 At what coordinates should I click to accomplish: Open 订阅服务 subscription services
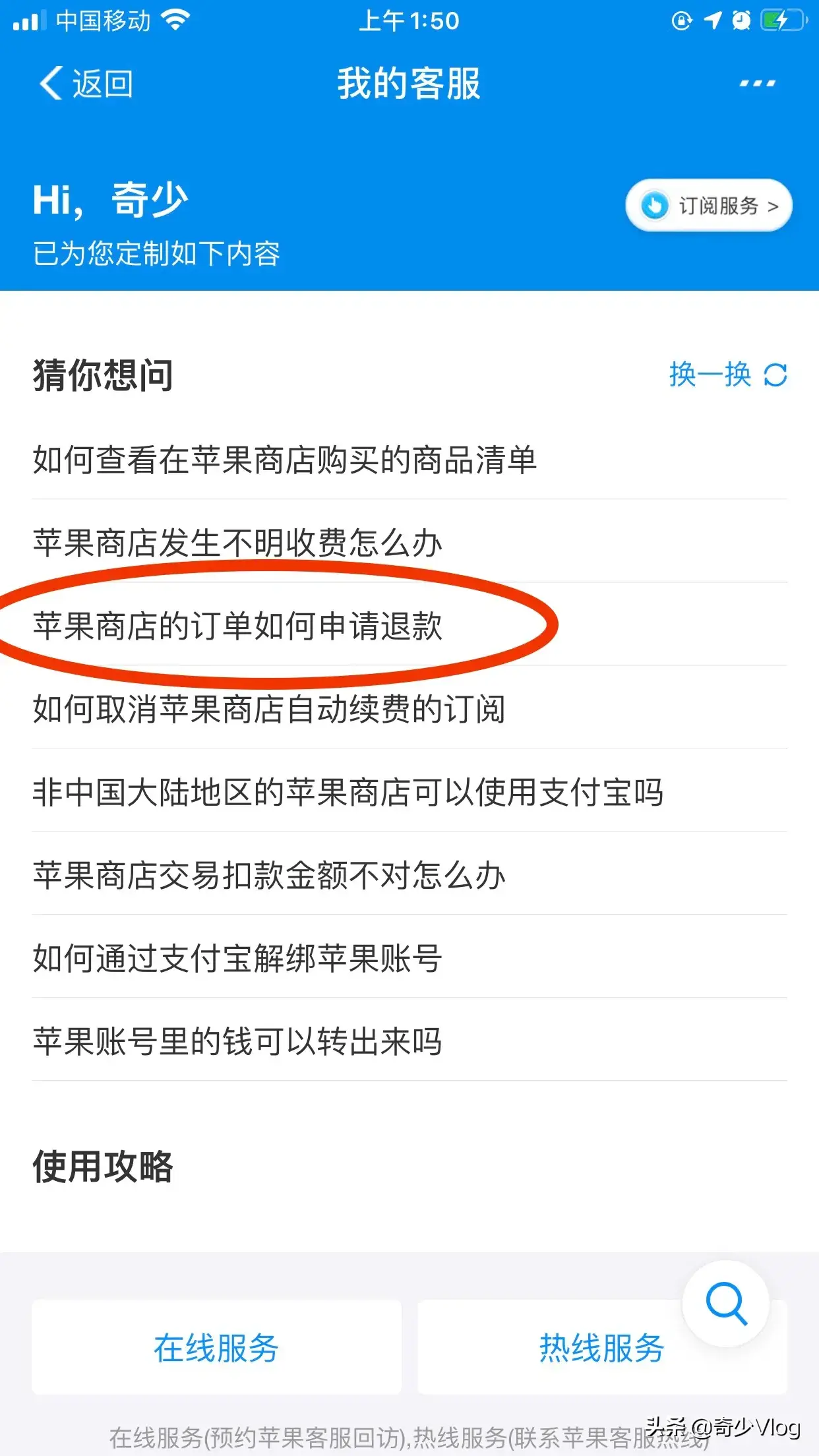pyautogui.click(x=709, y=206)
